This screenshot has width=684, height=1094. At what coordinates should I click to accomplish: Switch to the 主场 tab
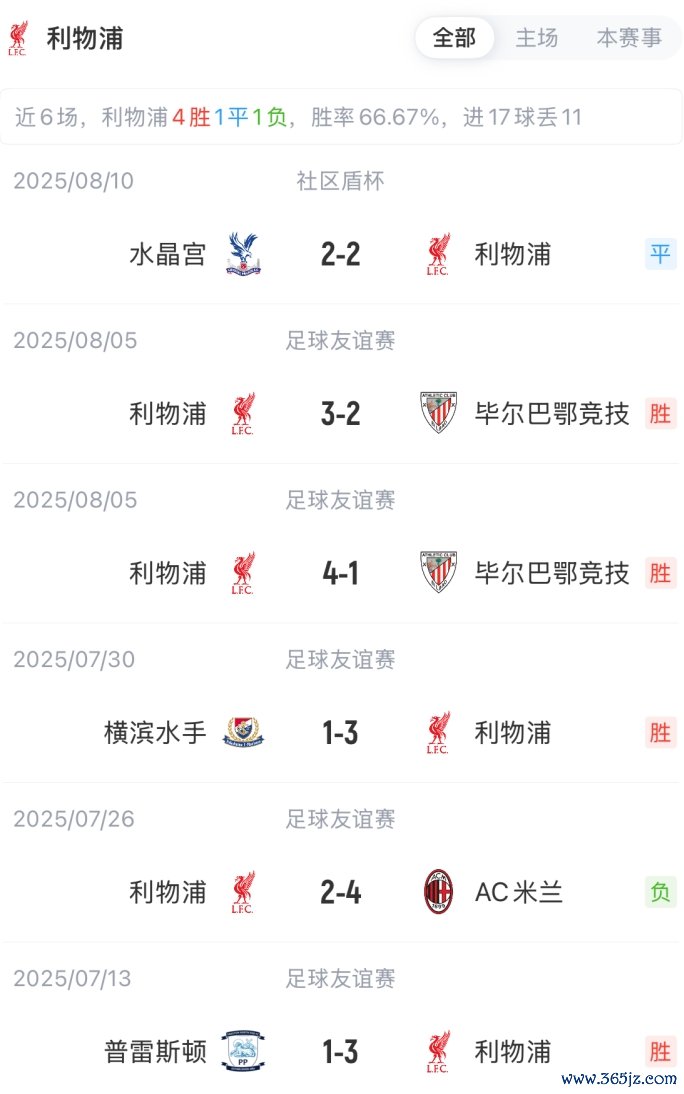536,39
